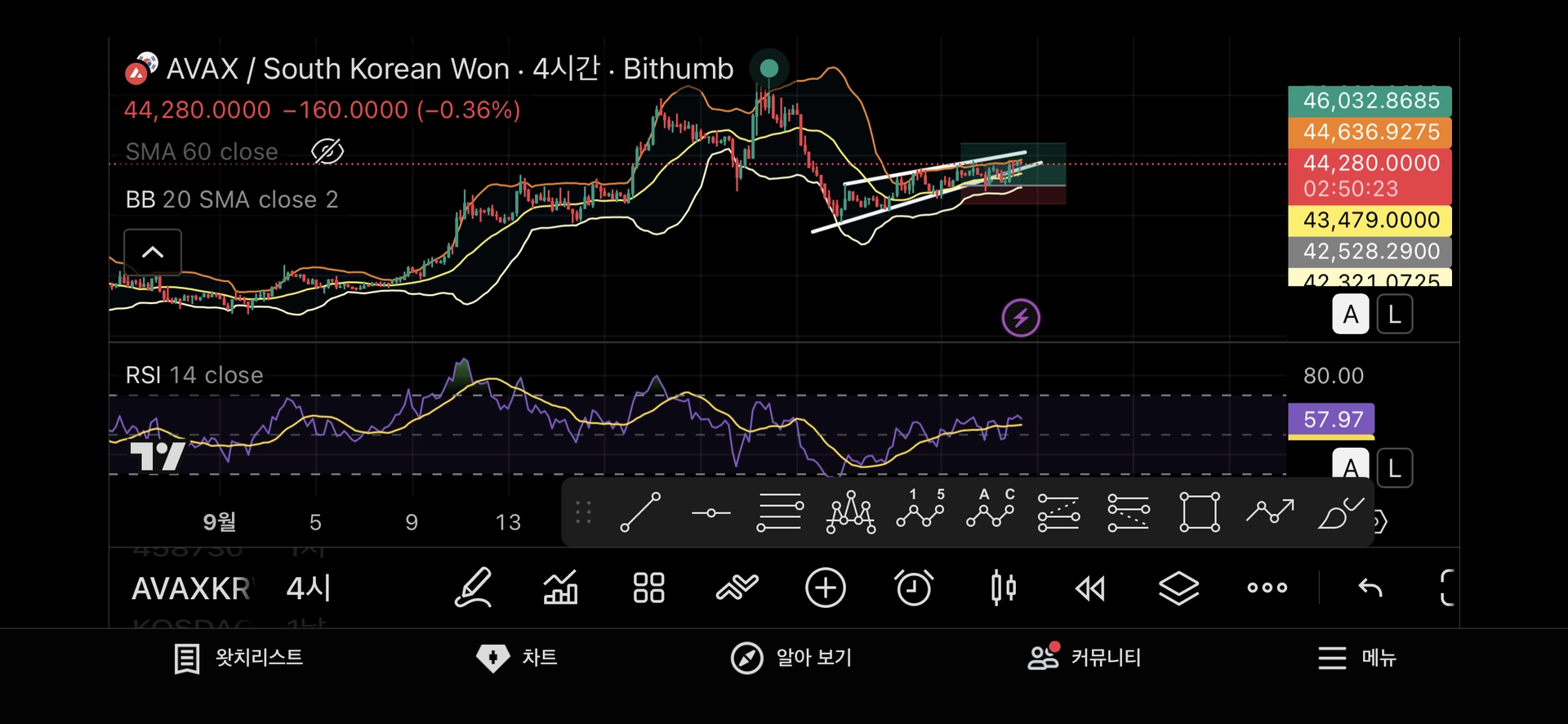
Task: Select the trend line drawing tool
Action: coord(640,512)
